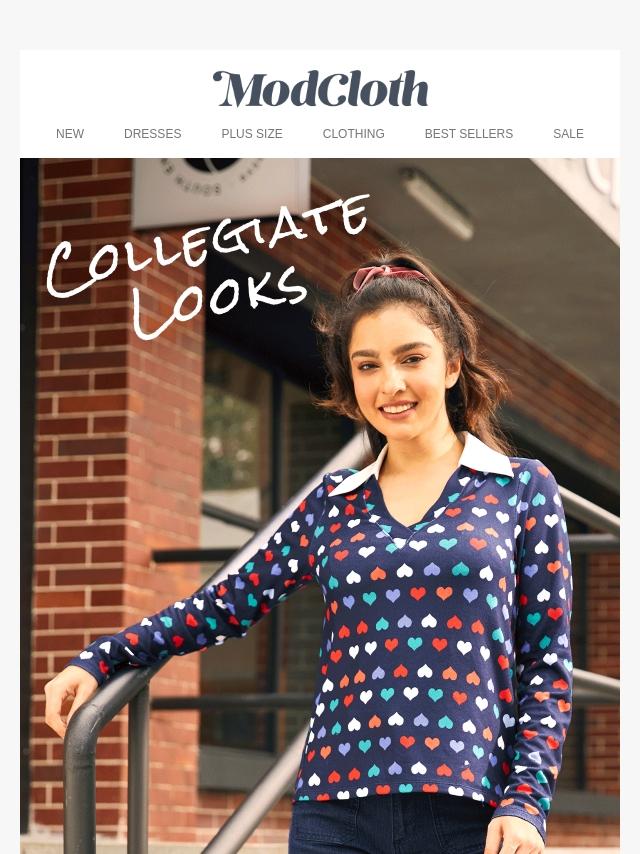Tap the ModCloth logo header
The image size is (640, 854).
pyautogui.click(x=320, y=89)
